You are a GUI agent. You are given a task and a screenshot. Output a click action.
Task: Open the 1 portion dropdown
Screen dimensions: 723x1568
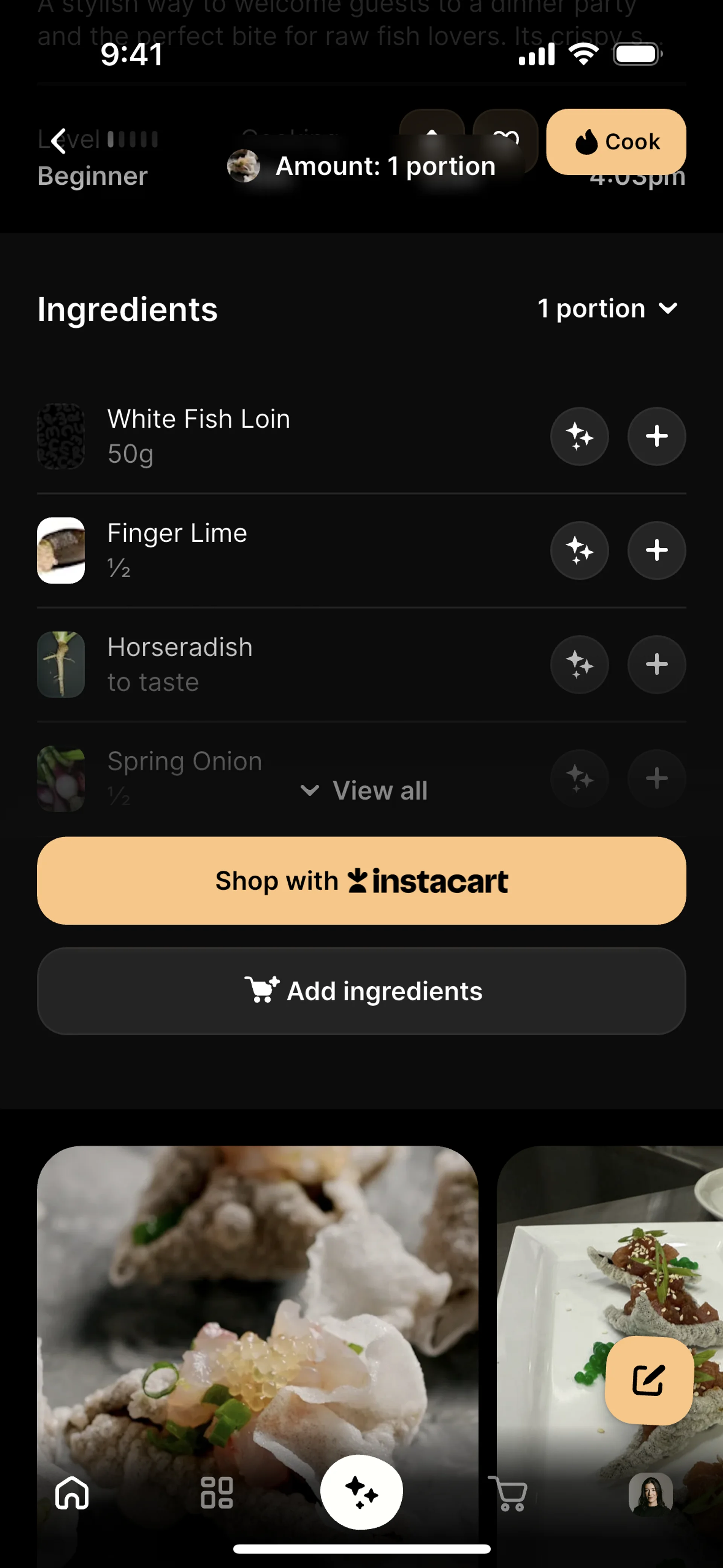click(x=607, y=309)
